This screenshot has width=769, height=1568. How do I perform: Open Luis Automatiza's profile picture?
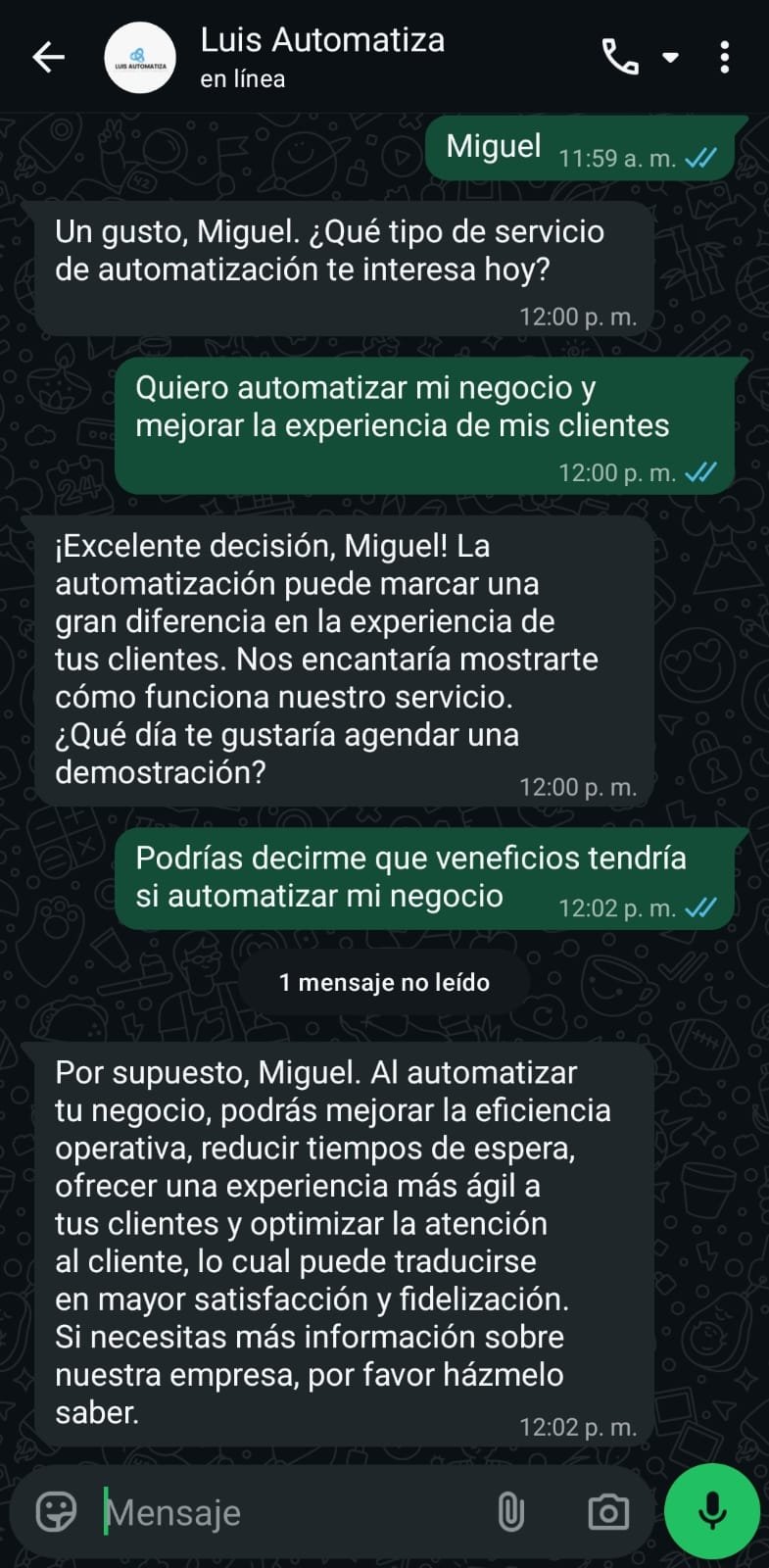pyautogui.click(x=140, y=58)
